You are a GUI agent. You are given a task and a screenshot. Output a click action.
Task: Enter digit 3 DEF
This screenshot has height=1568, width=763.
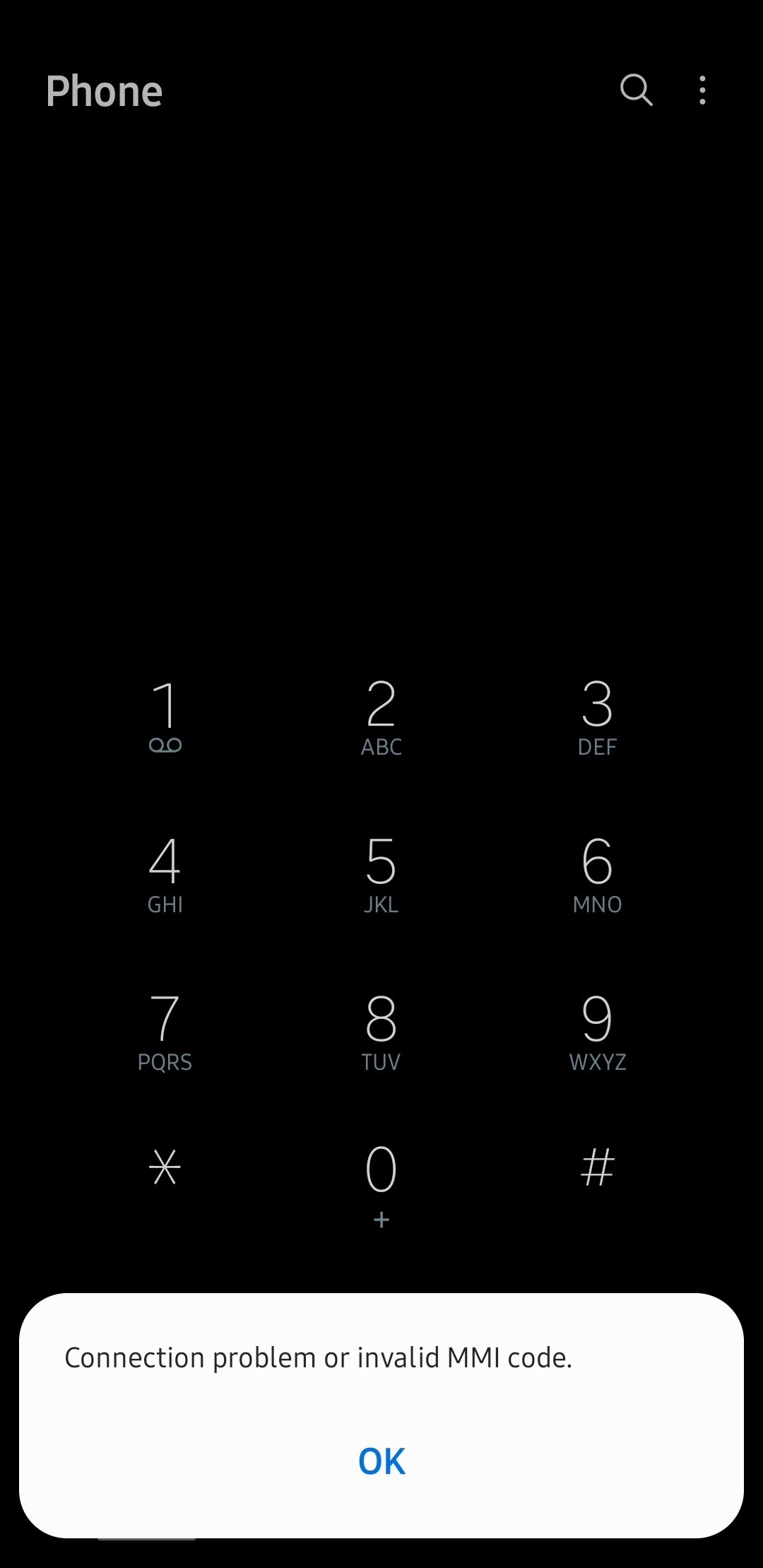click(x=598, y=717)
